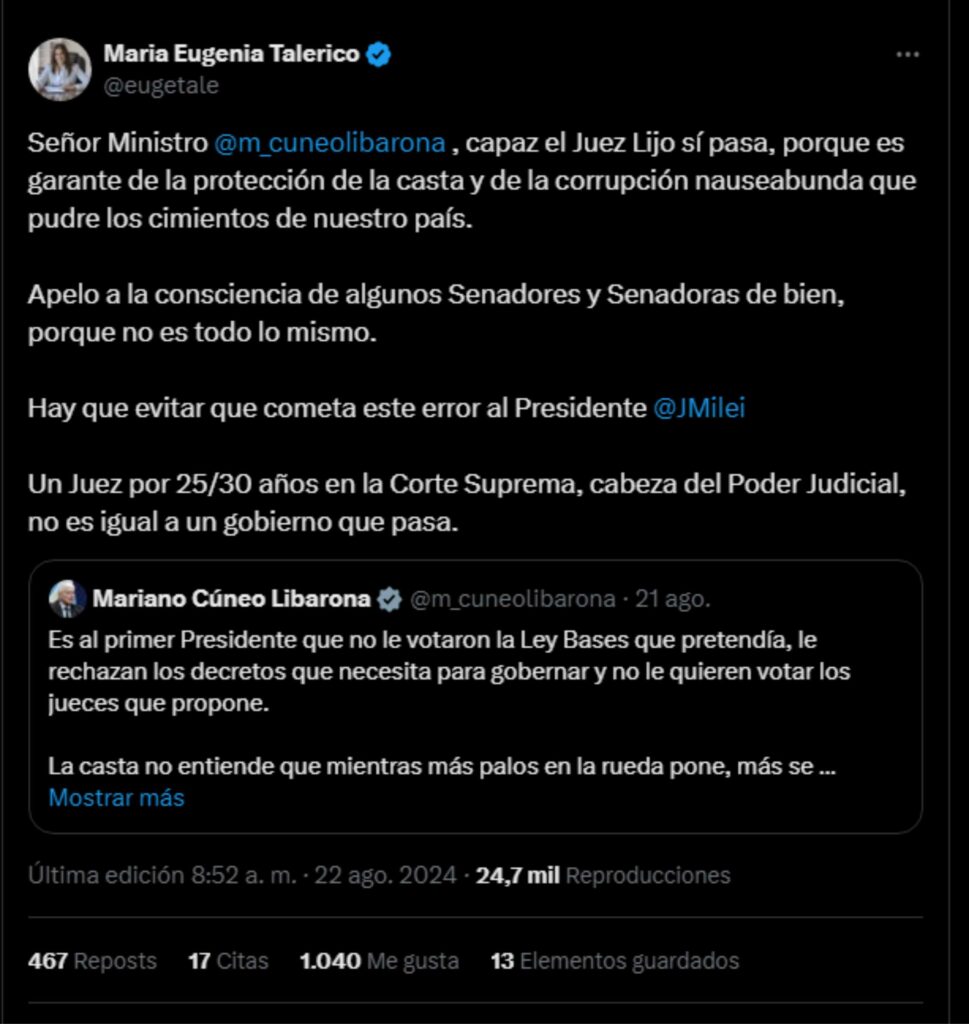Open Maria Eugenia Talerico's name link
The image size is (969, 1024).
pos(231,54)
